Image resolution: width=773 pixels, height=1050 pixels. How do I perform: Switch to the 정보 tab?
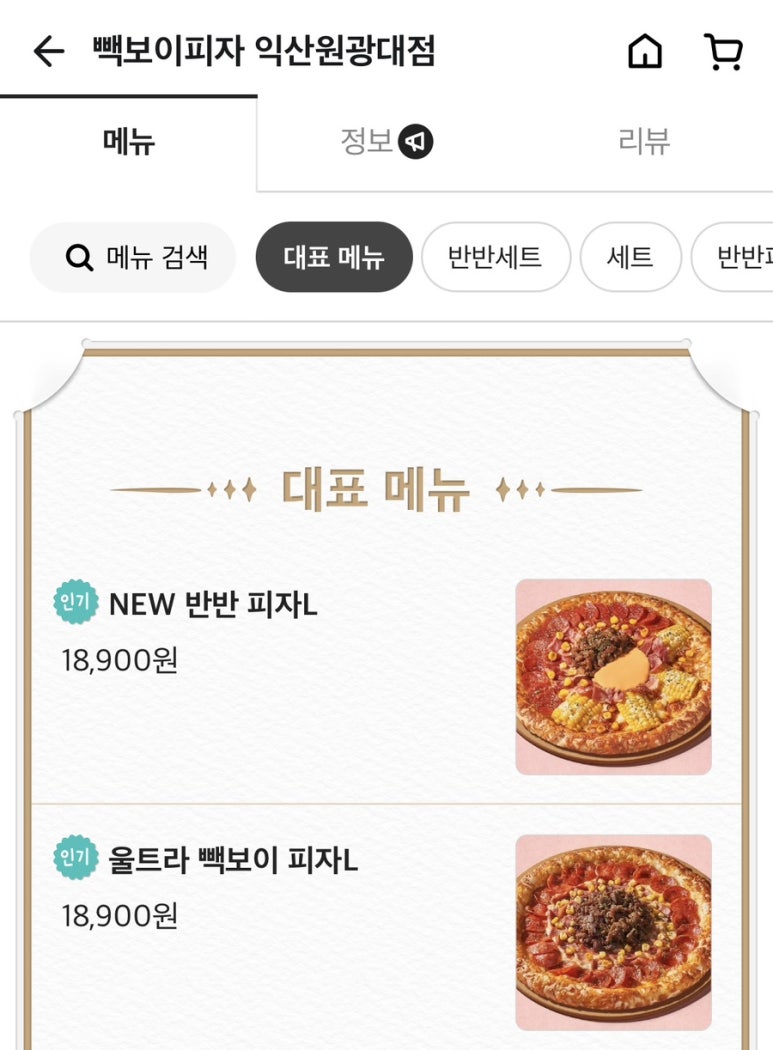[386, 142]
